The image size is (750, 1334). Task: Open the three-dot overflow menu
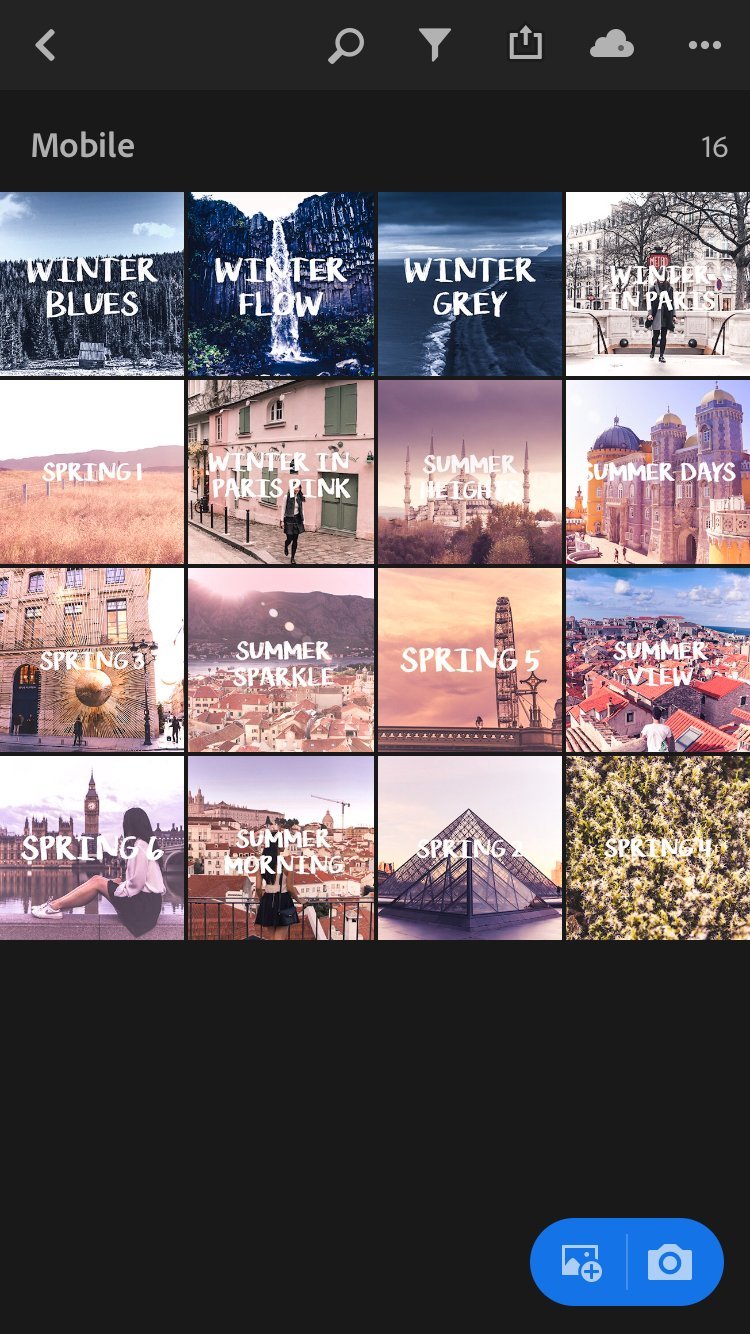704,45
